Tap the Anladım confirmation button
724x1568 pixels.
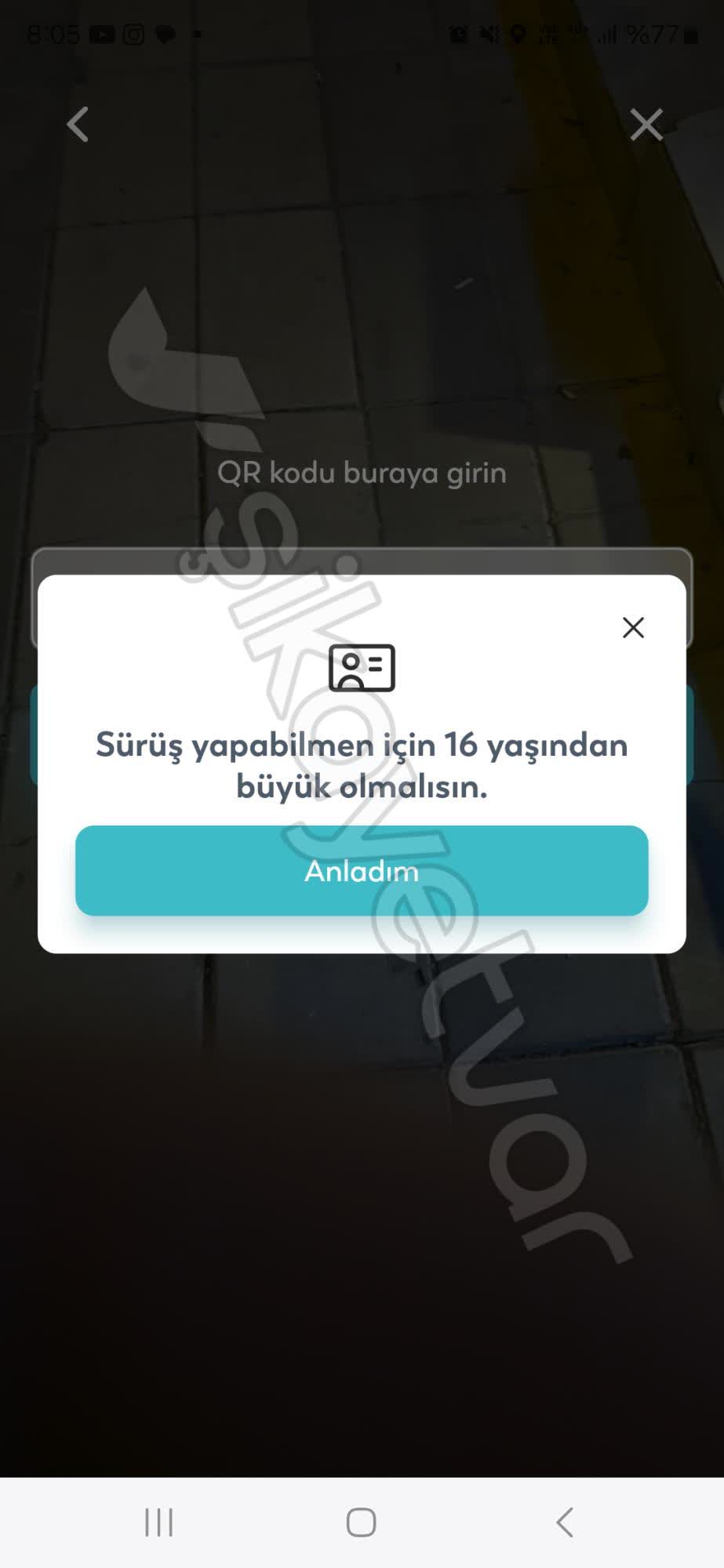pos(362,870)
